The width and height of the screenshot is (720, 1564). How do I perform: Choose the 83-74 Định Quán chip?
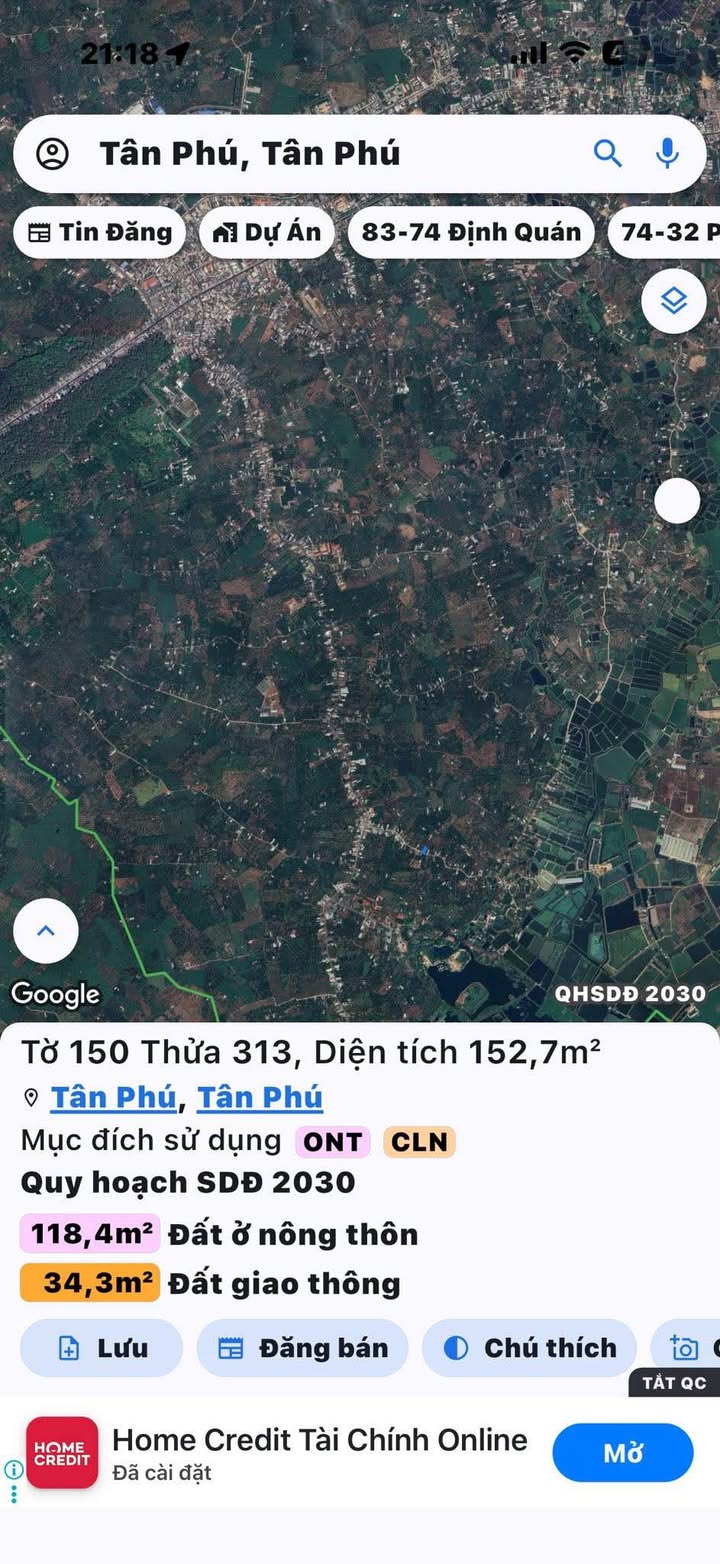pos(471,233)
